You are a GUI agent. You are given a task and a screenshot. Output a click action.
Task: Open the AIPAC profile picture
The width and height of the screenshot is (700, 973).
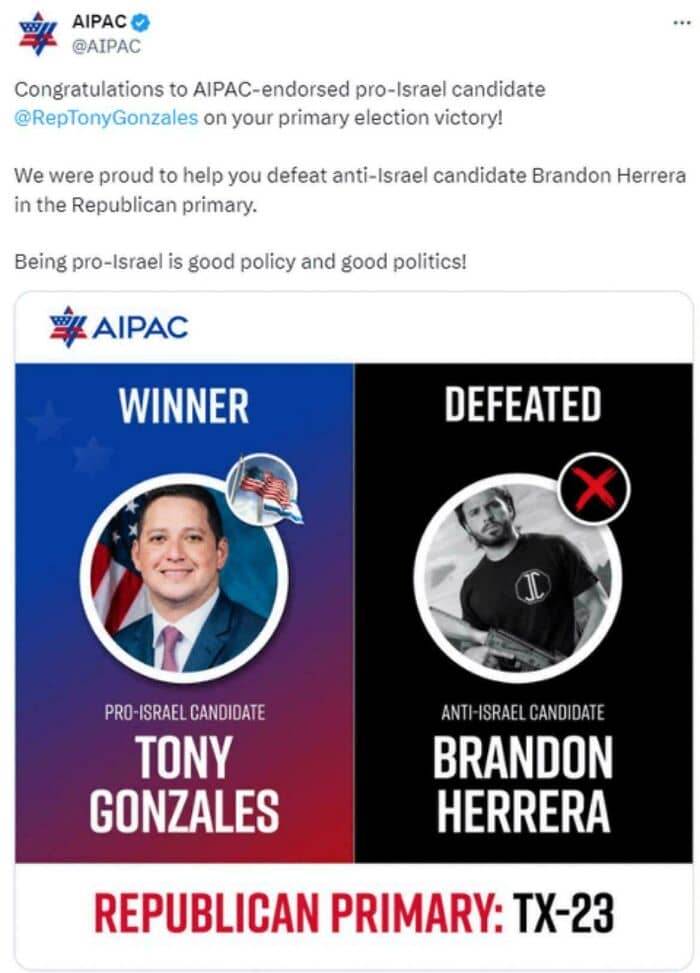[x=38, y=34]
